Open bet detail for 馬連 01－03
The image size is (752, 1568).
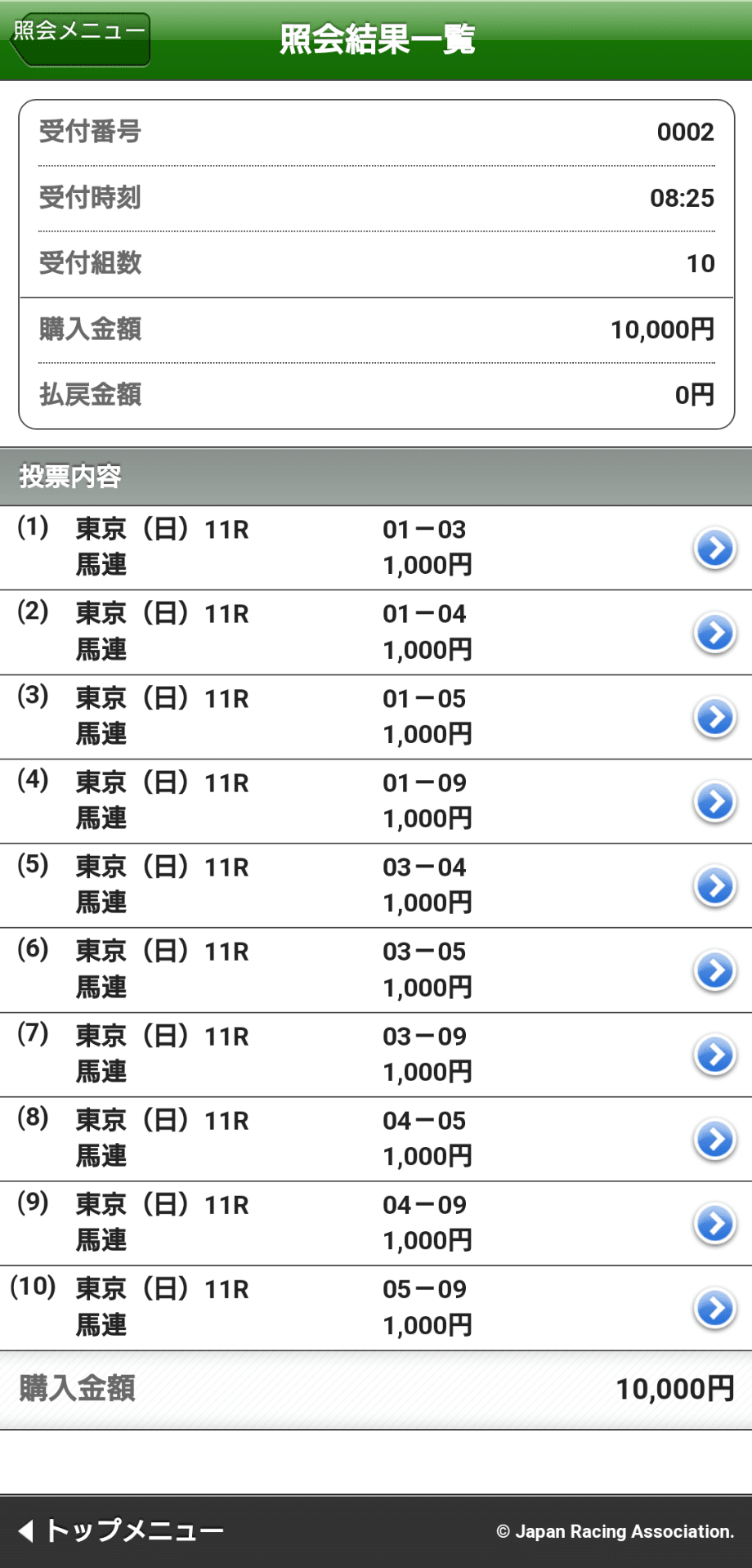(x=714, y=549)
